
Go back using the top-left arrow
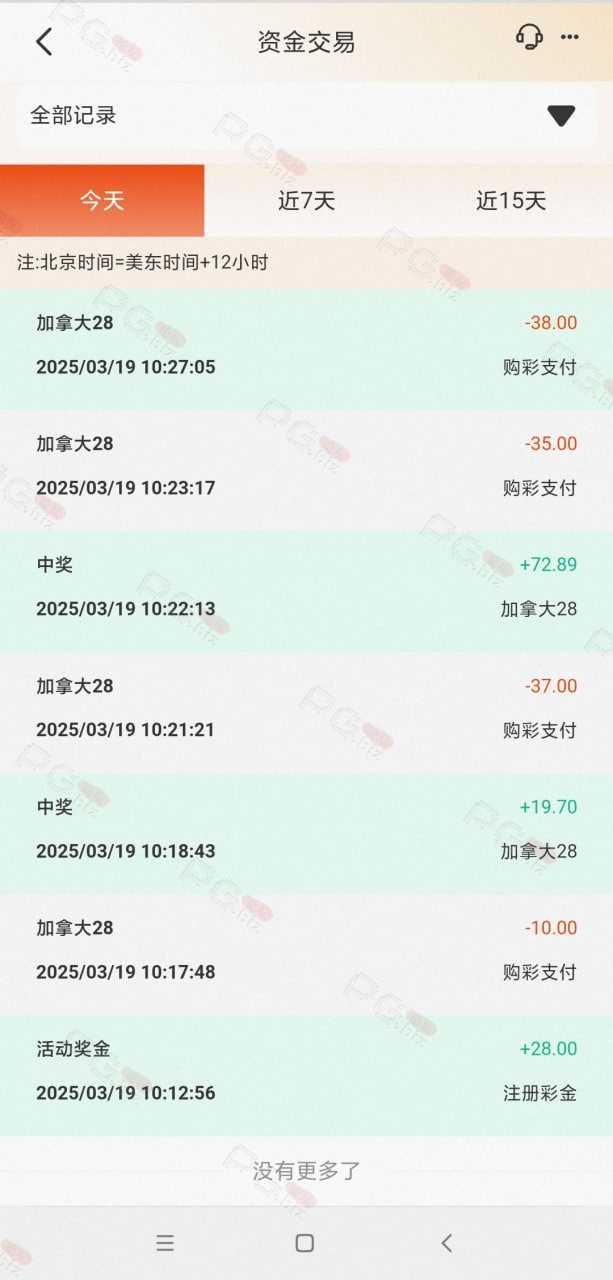pos(43,41)
